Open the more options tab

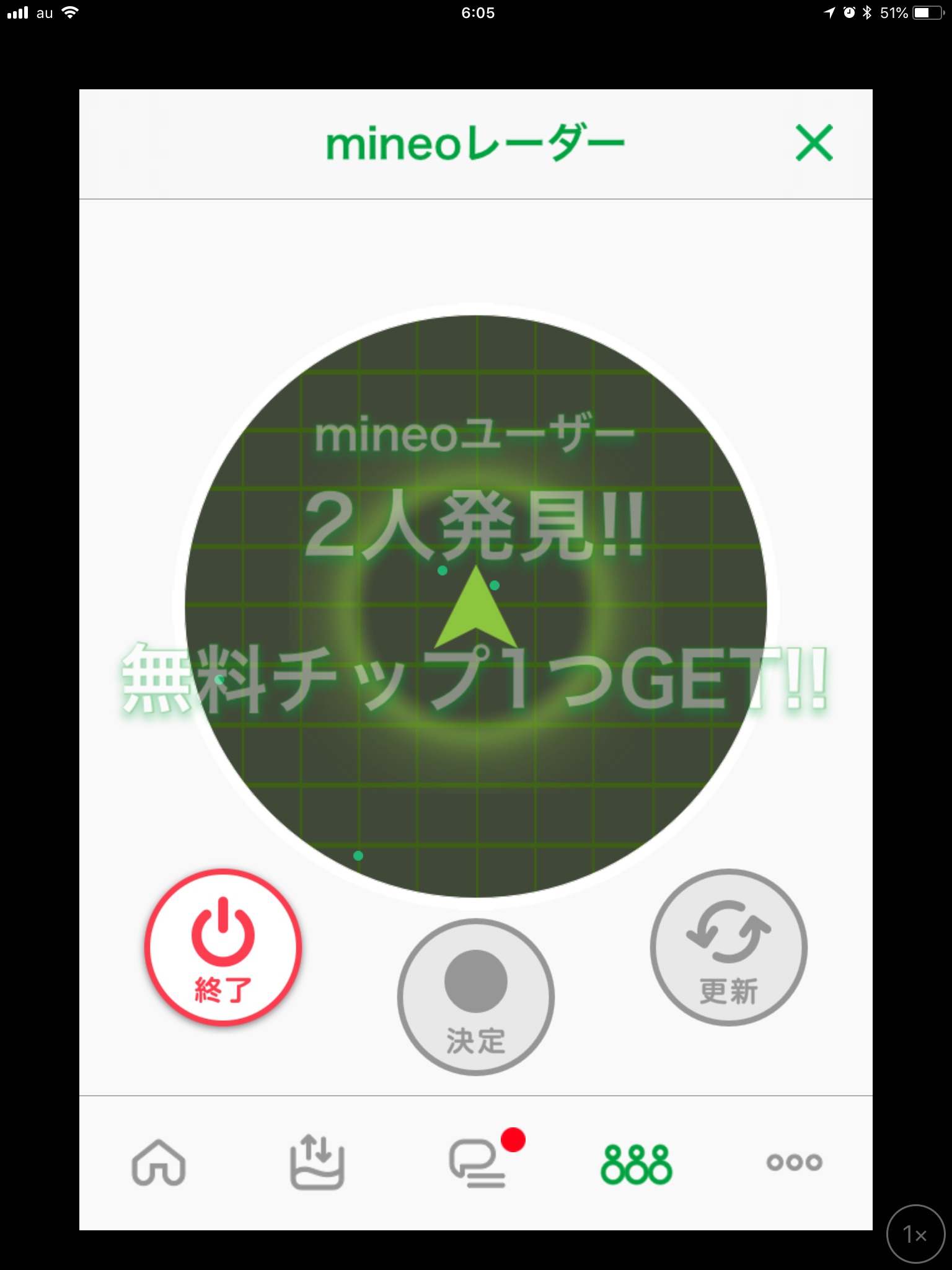pyautogui.click(x=794, y=1161)
